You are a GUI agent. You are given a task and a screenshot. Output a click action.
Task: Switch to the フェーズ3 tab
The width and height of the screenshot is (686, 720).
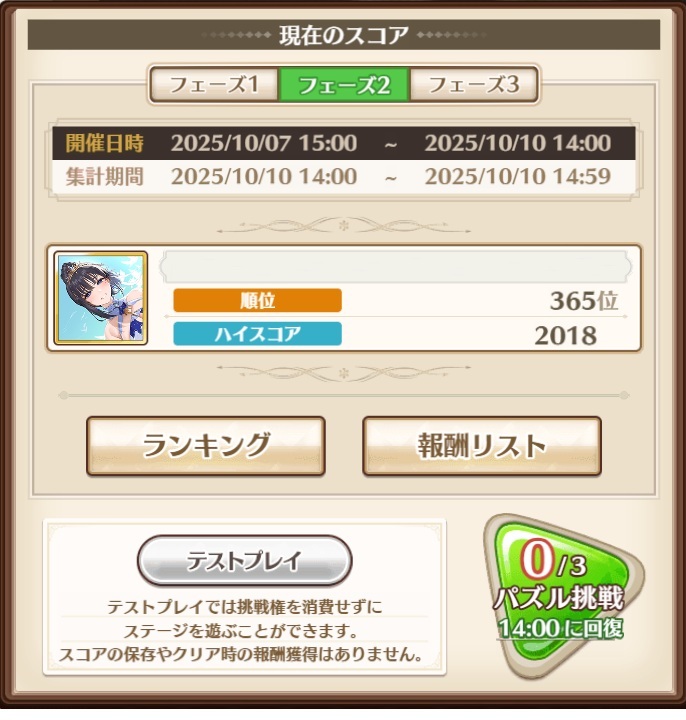(474, 84)
